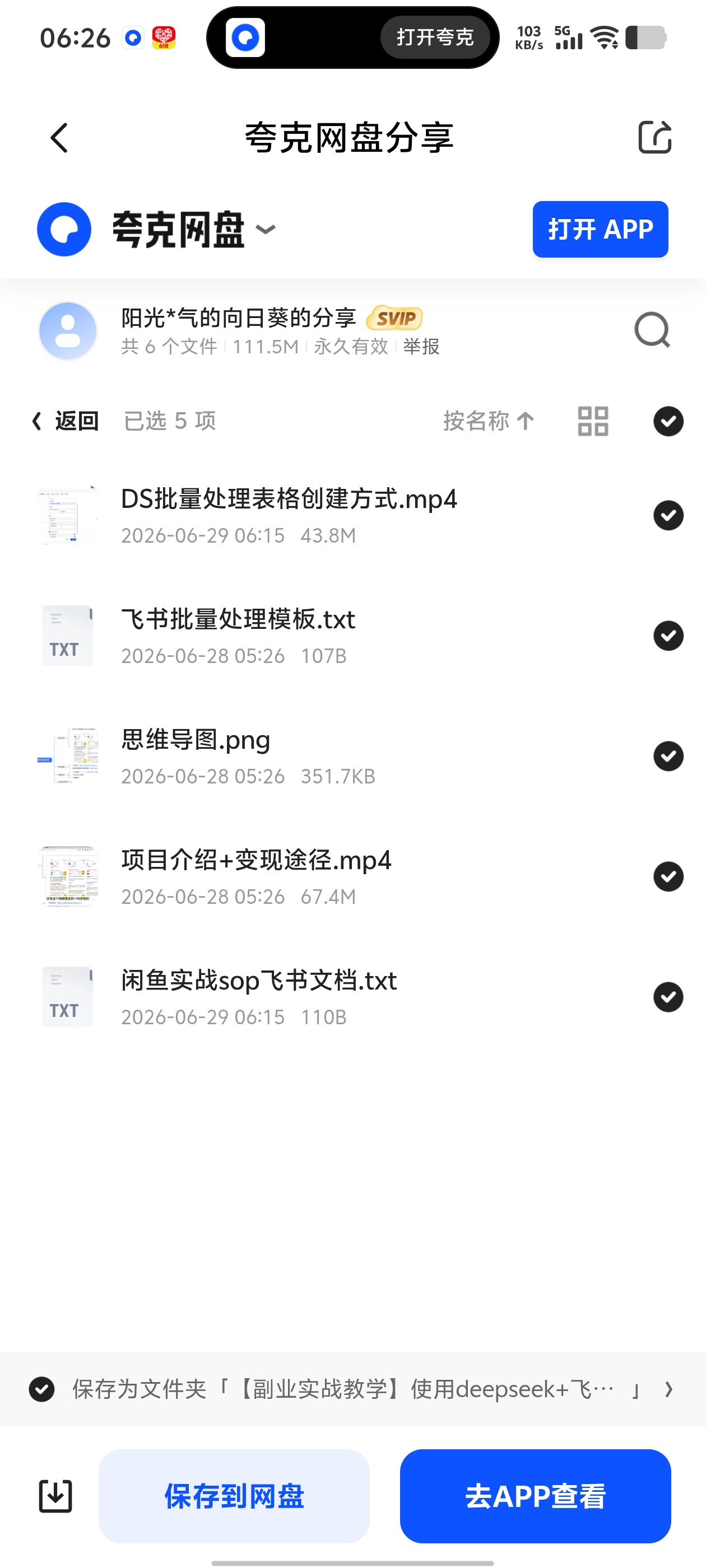Uncheck DS批量处理表格创建方式.mp4
Viewport: 706px width, 1568px height.
coord(668,516)
